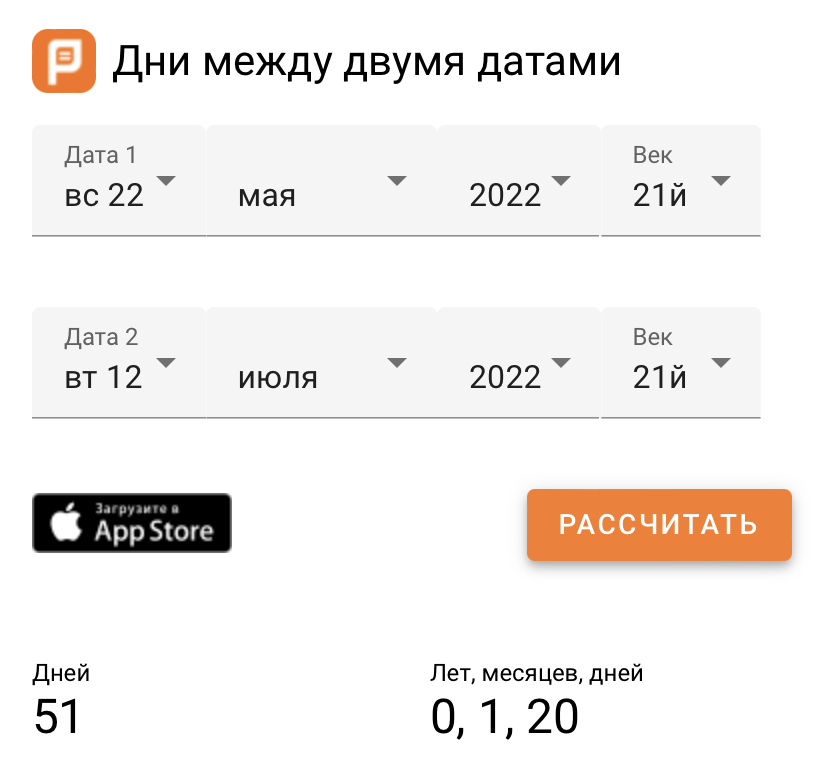The height and width of the screenshot is (774, 828).
Task: Expand the month dropdown showing июля
Action: pyautogui.click(x=321, y=363)
